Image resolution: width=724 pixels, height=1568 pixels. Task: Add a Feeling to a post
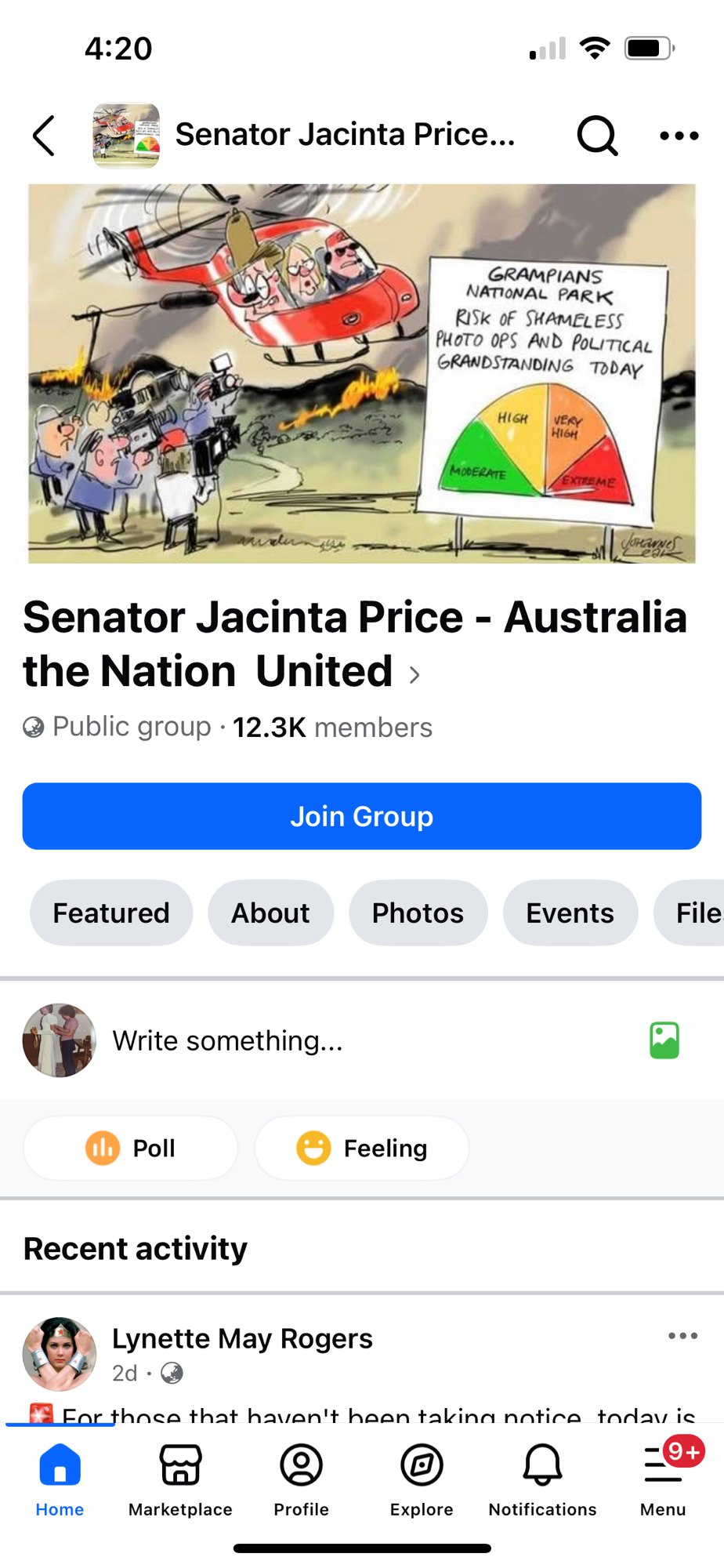click(x=362, y=1149)
